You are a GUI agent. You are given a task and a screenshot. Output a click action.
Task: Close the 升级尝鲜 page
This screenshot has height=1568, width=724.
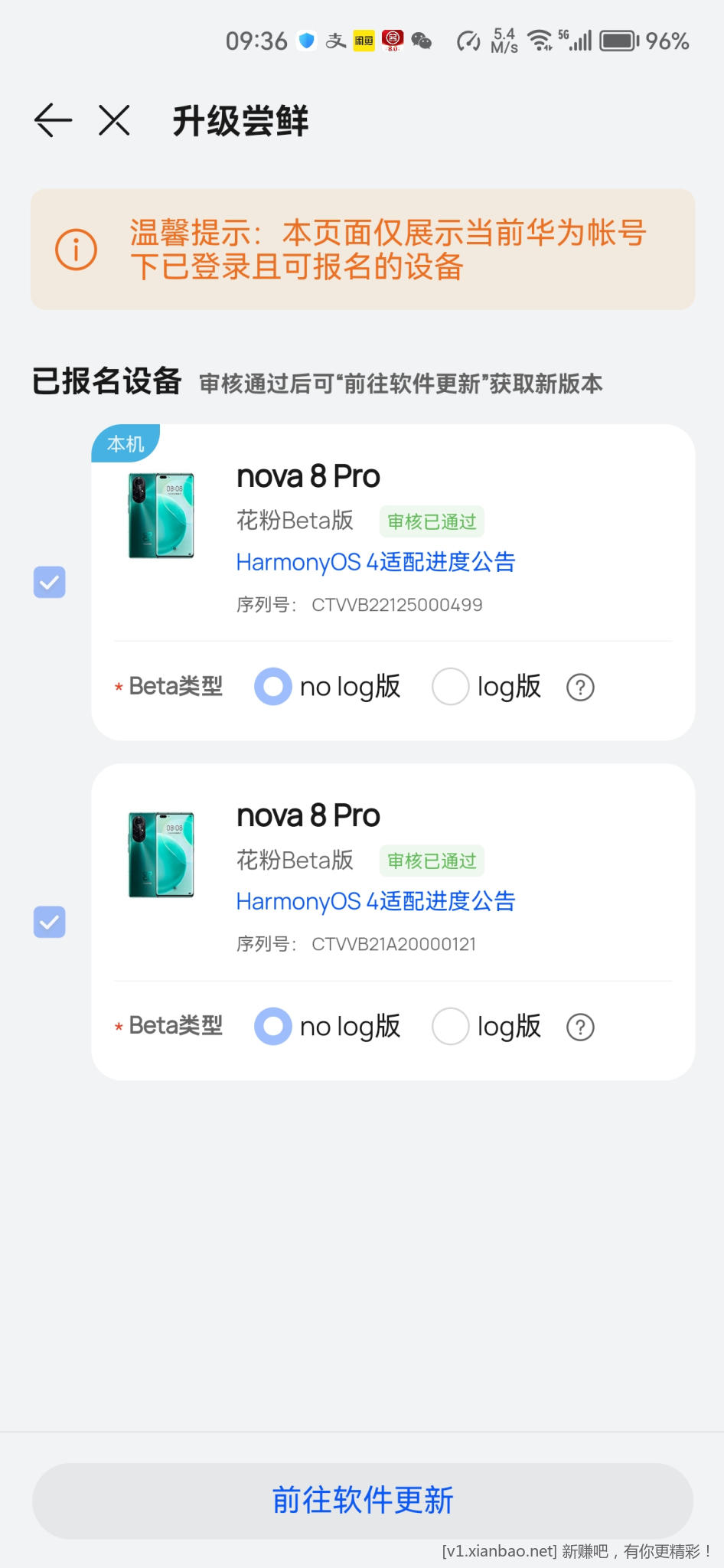click(114, 120)
